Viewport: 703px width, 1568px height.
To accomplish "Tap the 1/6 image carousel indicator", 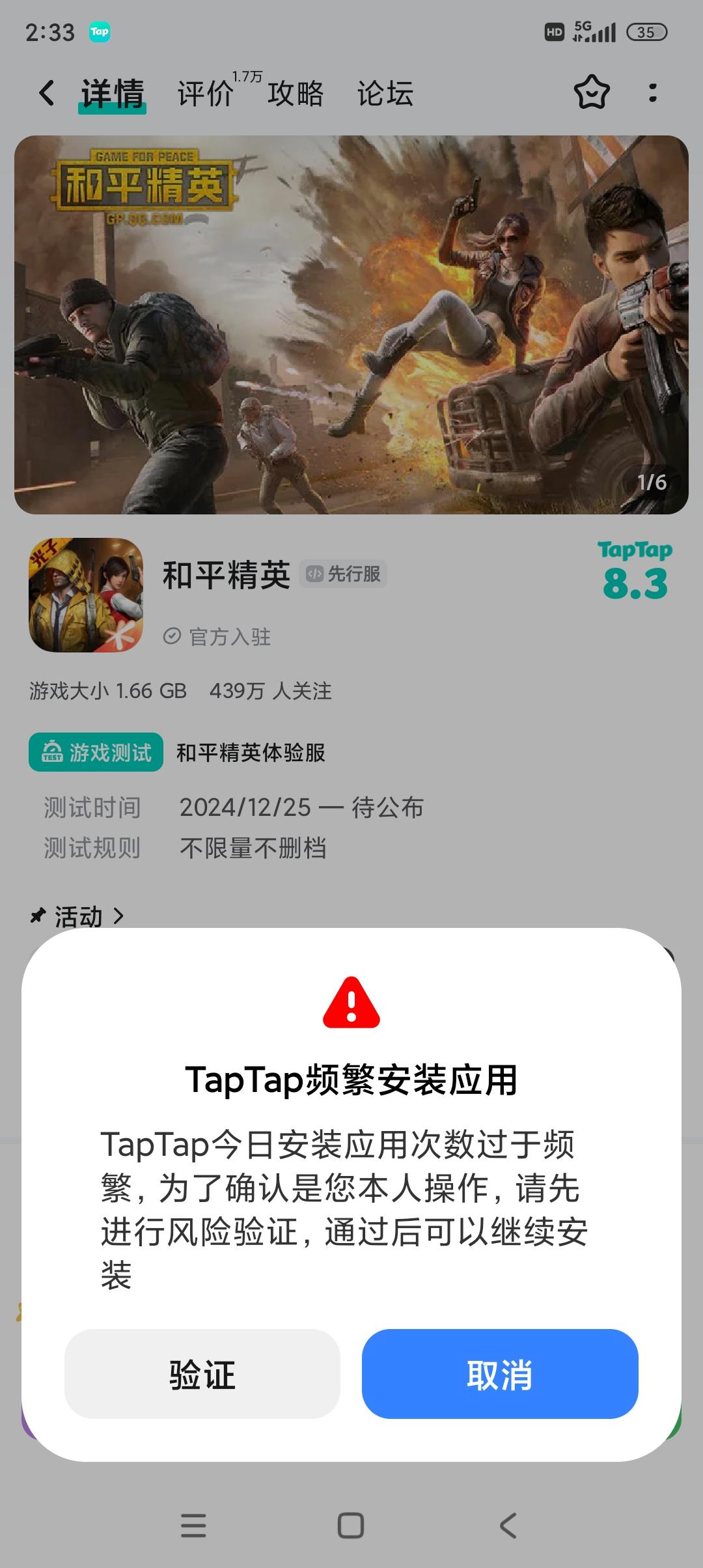I will pos(651,482).
